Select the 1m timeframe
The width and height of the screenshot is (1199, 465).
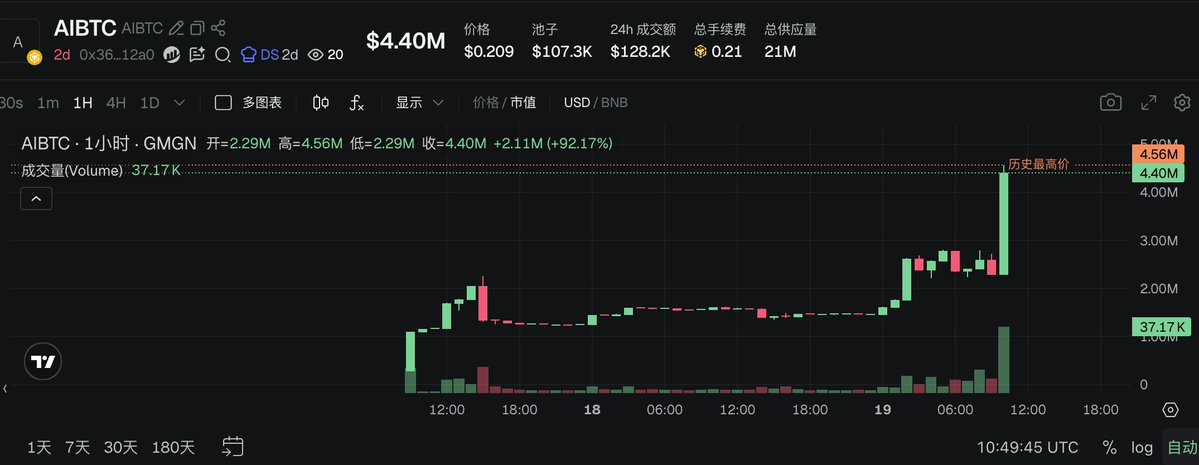48,102
